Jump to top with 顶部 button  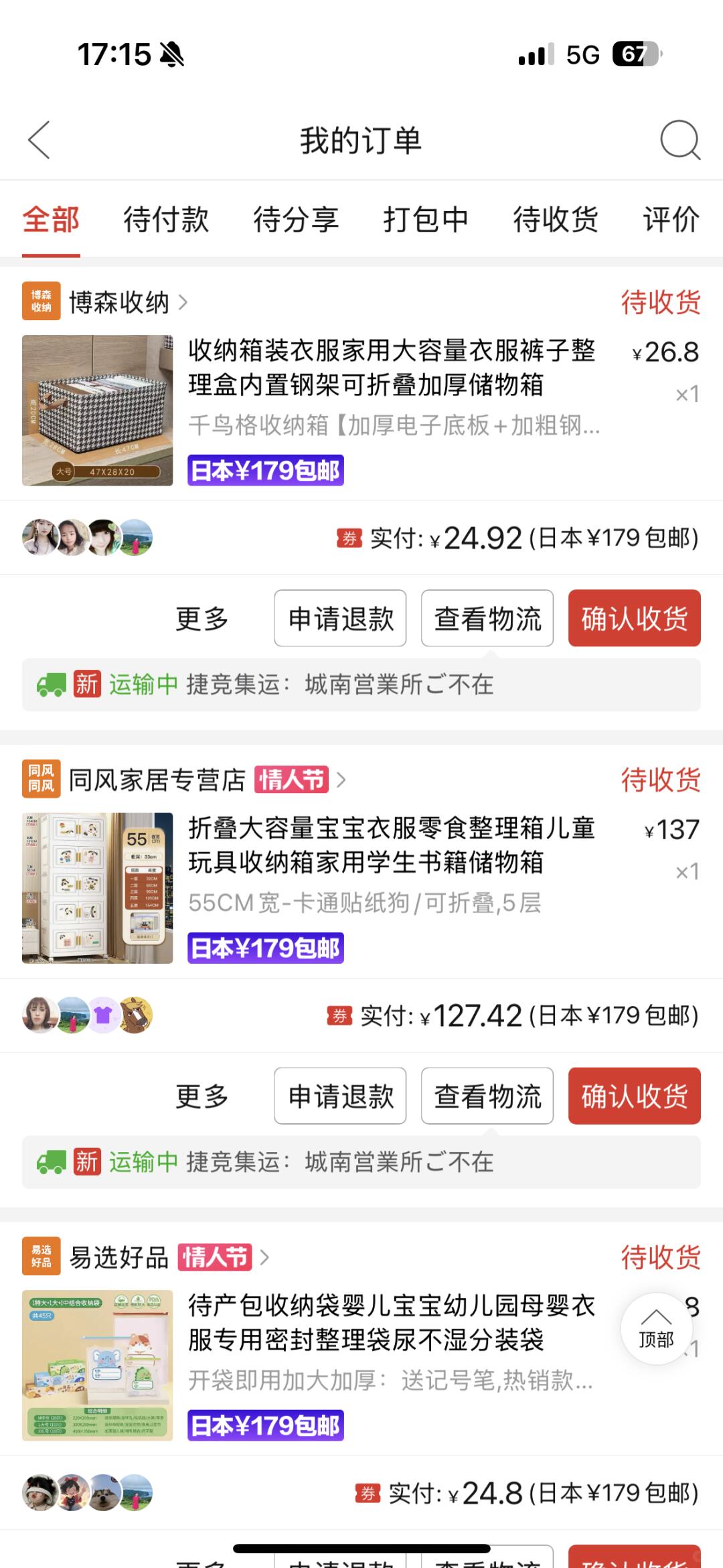pos(656,1329)
